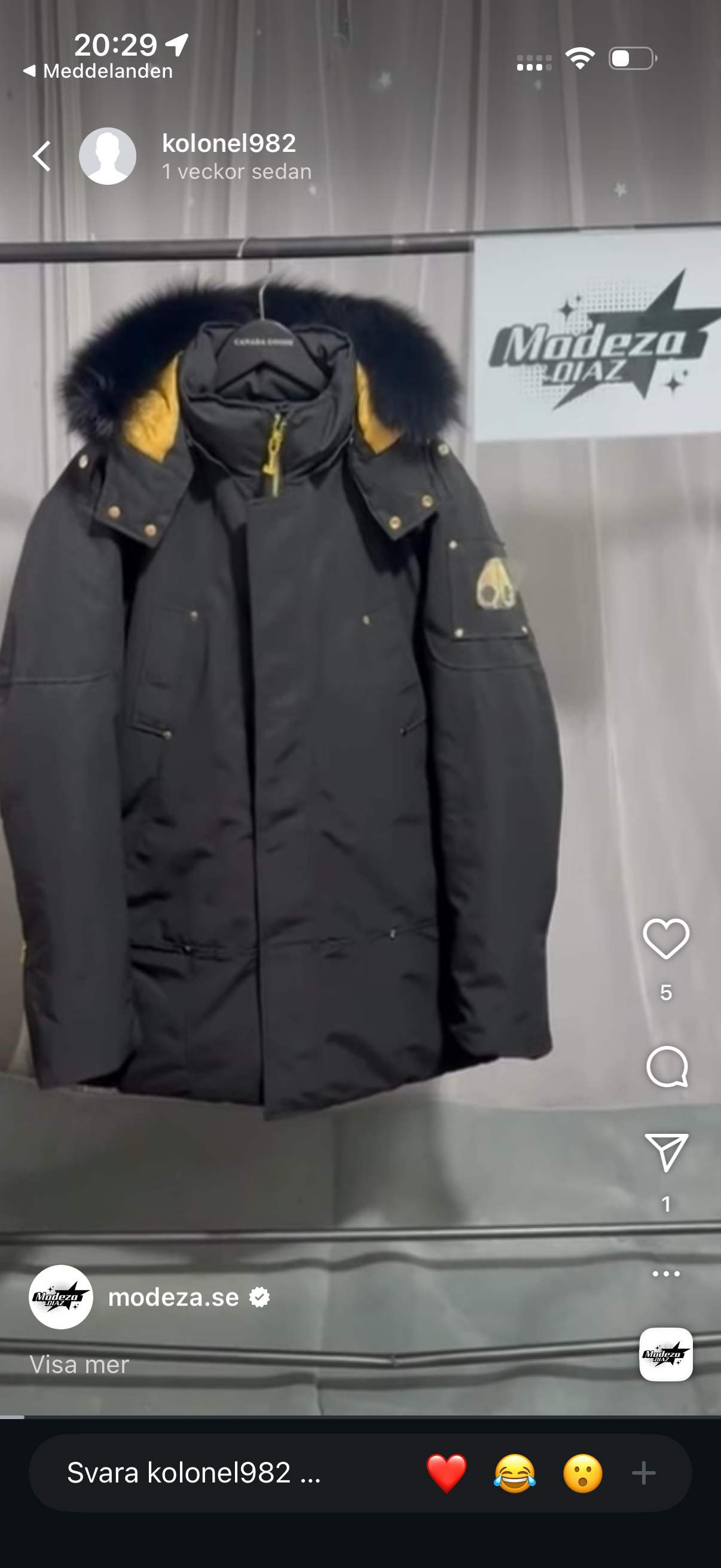Image resolution: width=721 pixels, height=1568 pixels.
Task: Open the three-dot options menu
Action: click(665, 1273)
